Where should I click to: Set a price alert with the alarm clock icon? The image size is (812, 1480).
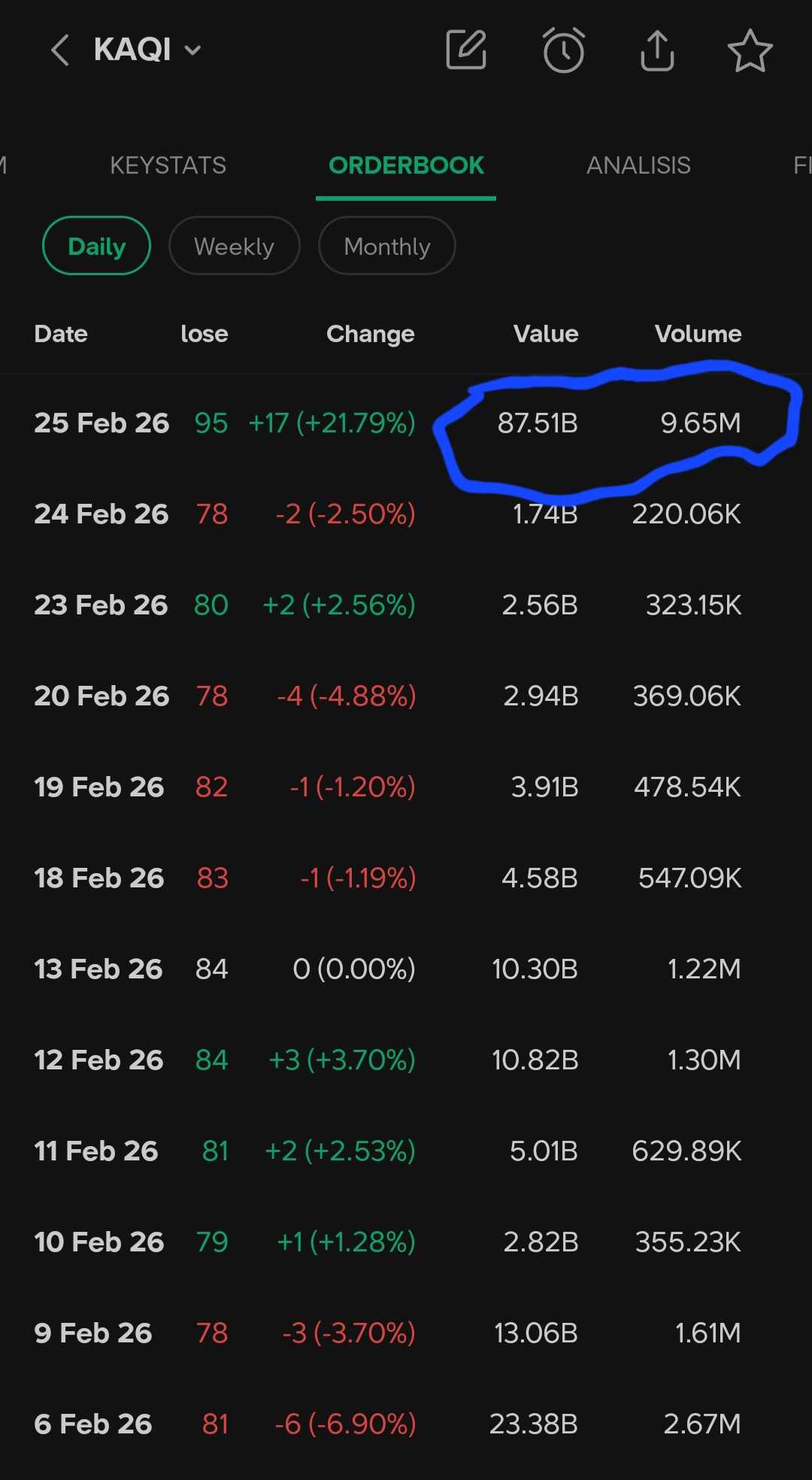[x=563, y=50]
